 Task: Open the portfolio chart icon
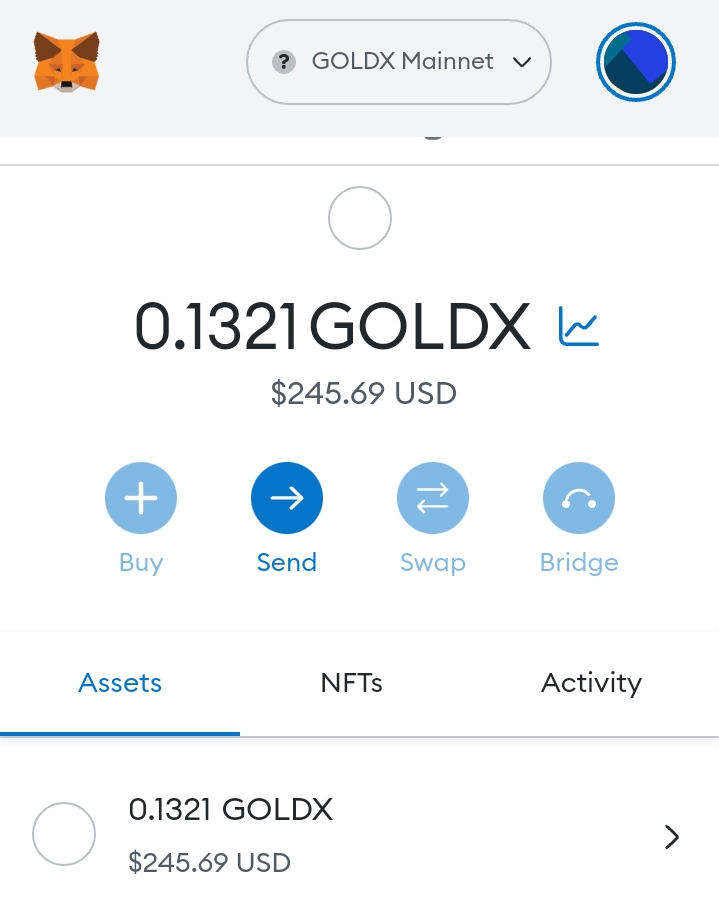(x=578, y=326)
